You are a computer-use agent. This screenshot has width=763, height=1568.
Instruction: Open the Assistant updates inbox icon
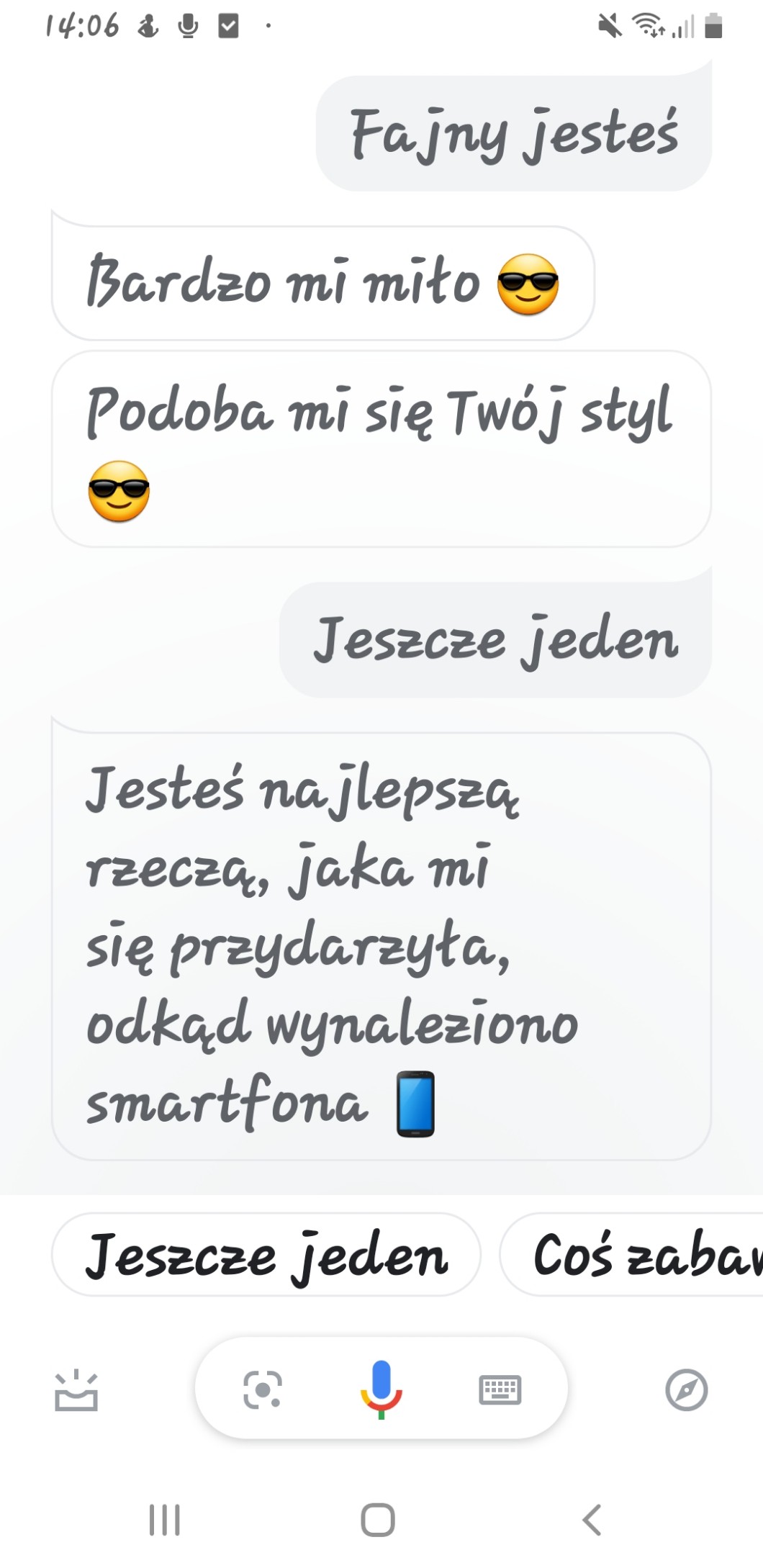(x=76, y=1389)
